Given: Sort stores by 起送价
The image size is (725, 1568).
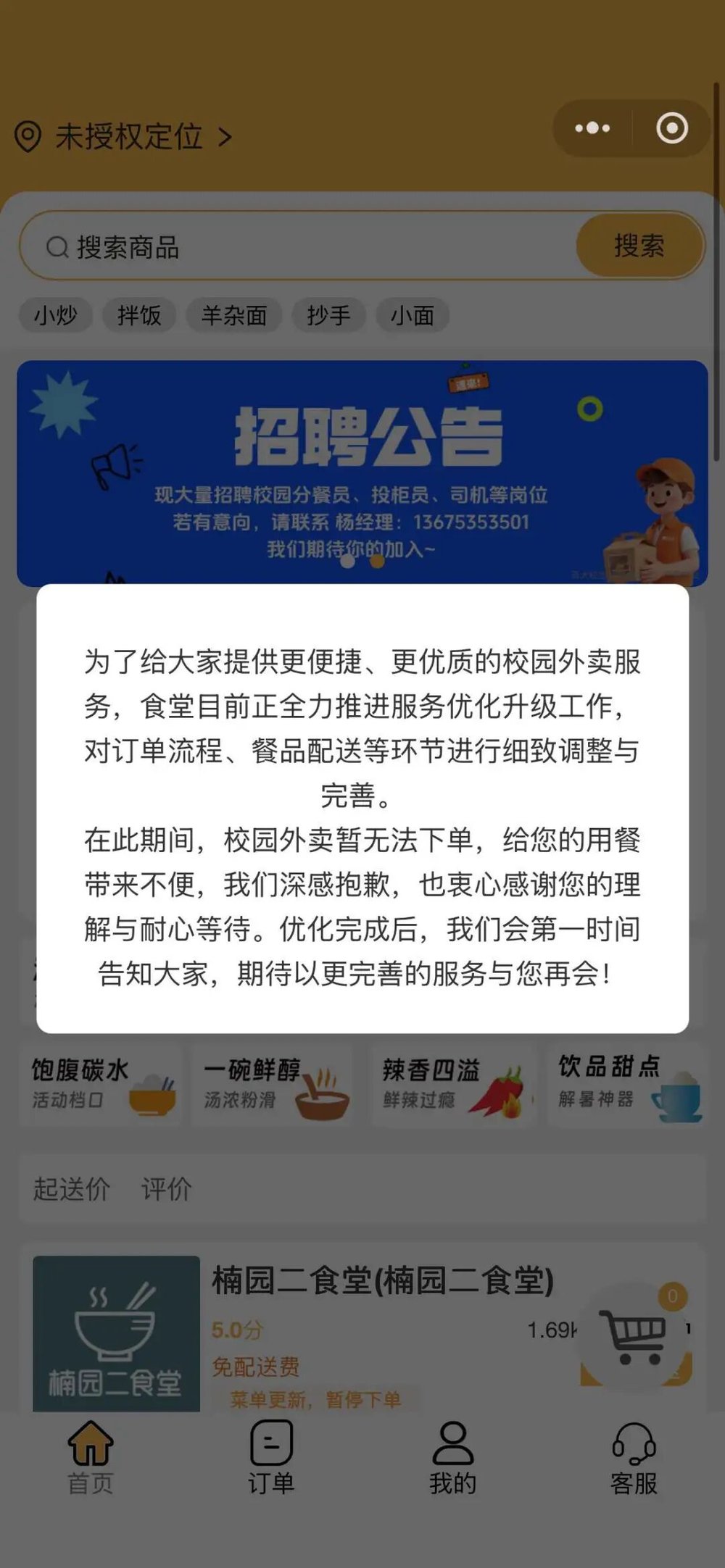Looking at the screenshot, I should coord(71,1189).
